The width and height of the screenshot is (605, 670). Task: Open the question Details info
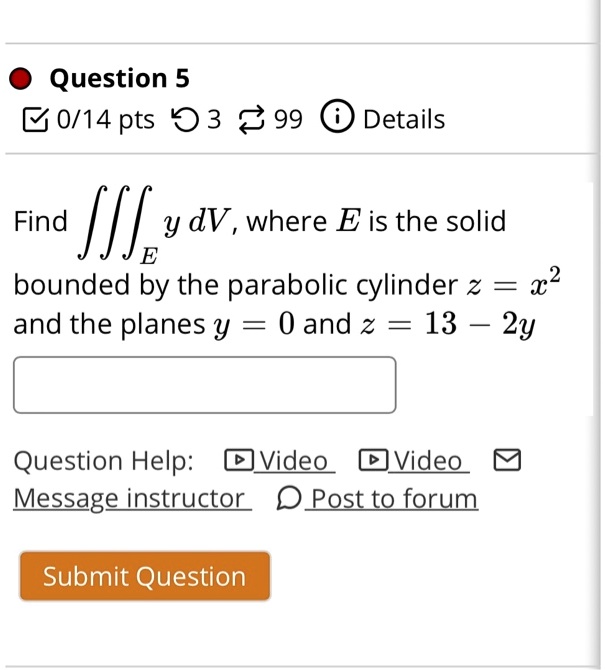tap(384, 120)
